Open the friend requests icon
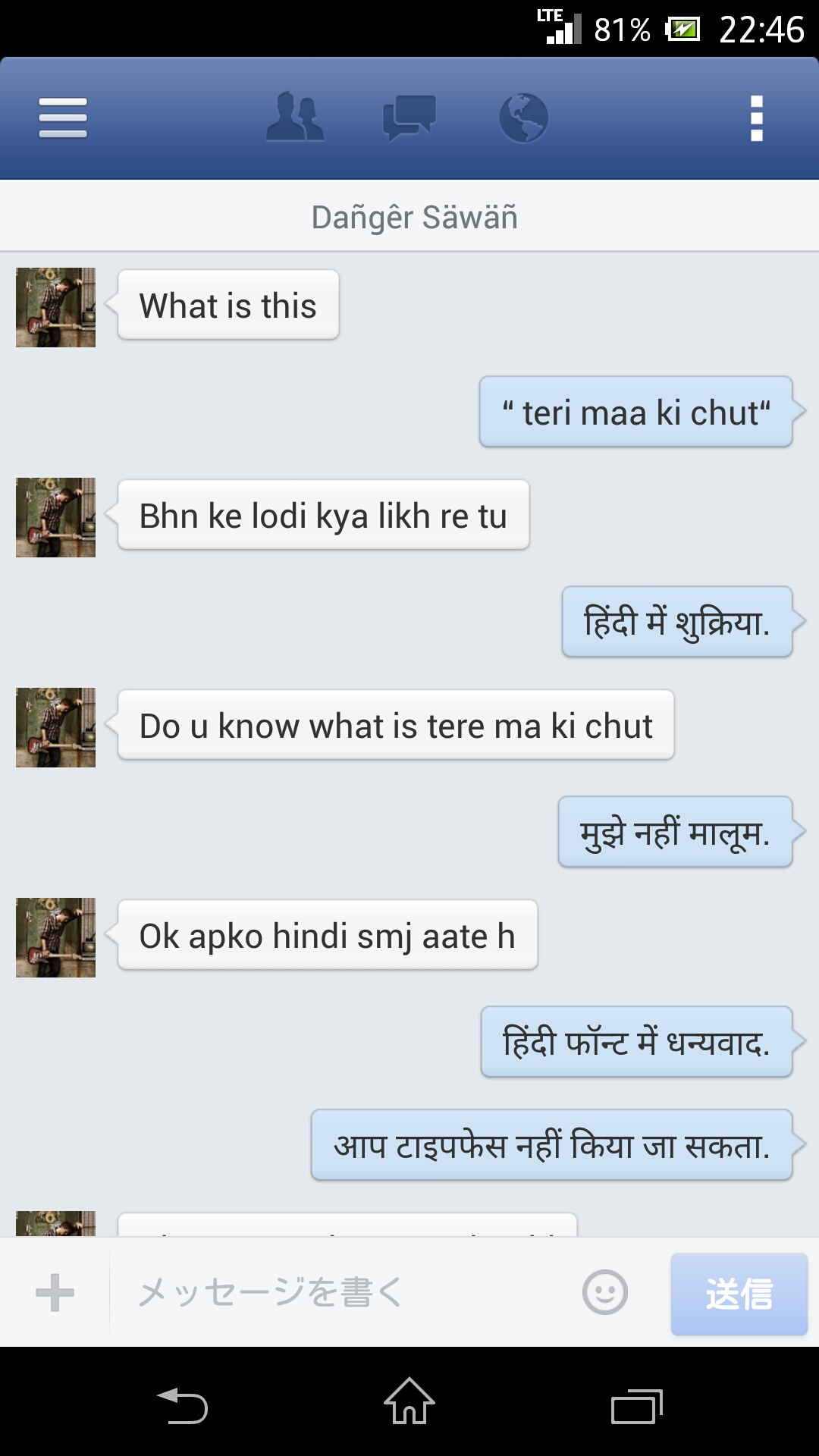 pos(295,118)
